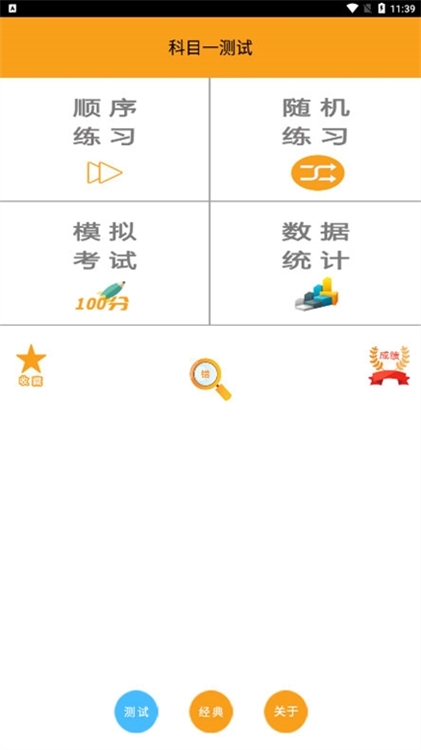Viewport: 421px width, 750px height.
Task: Start 顺序练习 sequential practice
Action: (x=104, y=139)
